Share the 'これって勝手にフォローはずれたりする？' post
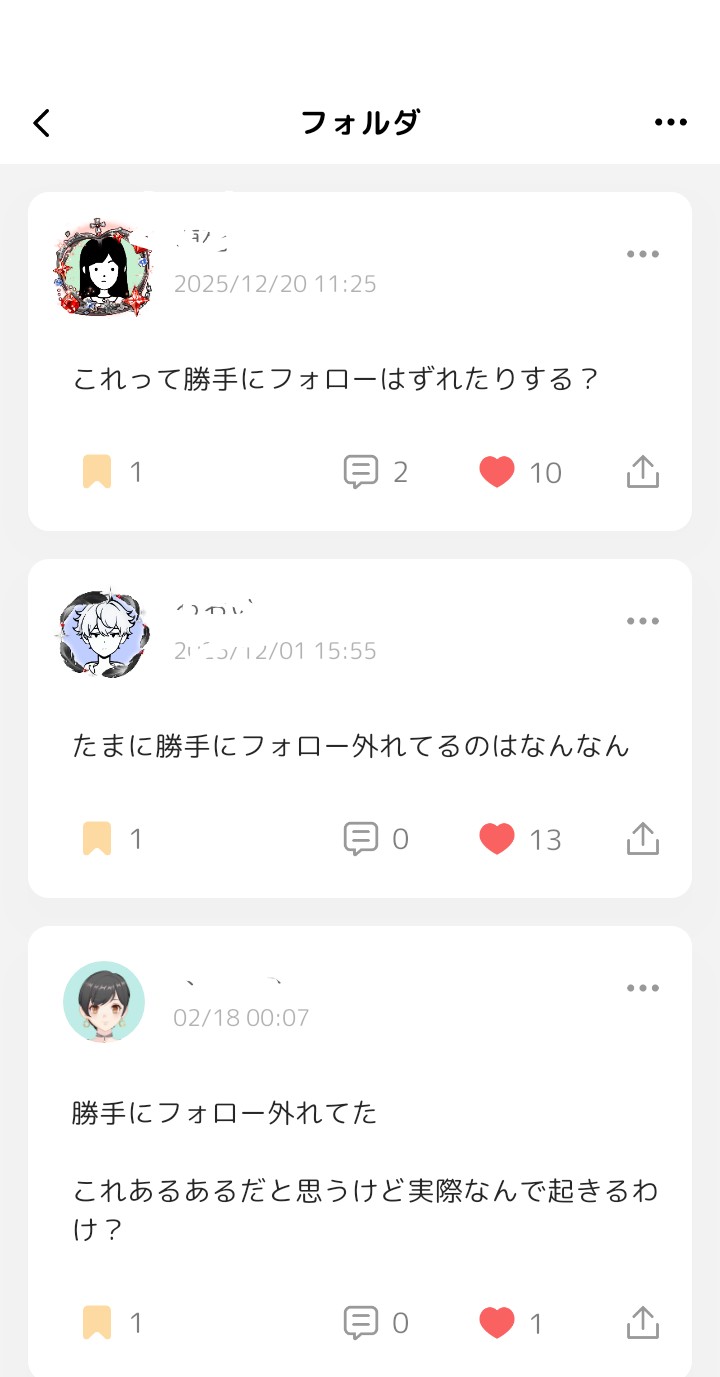720x1377 pixels. click(x=643, y=472)
